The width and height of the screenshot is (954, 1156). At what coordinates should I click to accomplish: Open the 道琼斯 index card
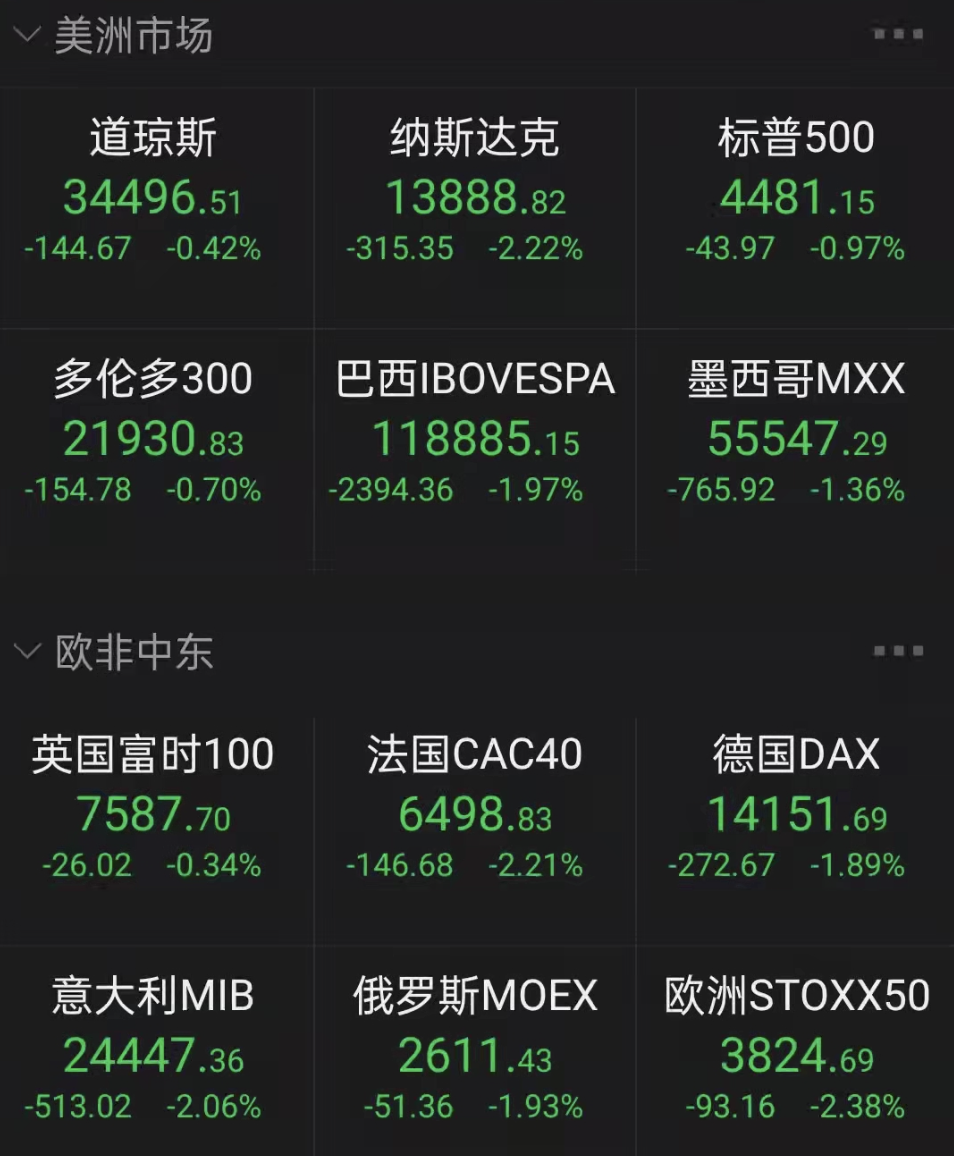tap(154, 195)
